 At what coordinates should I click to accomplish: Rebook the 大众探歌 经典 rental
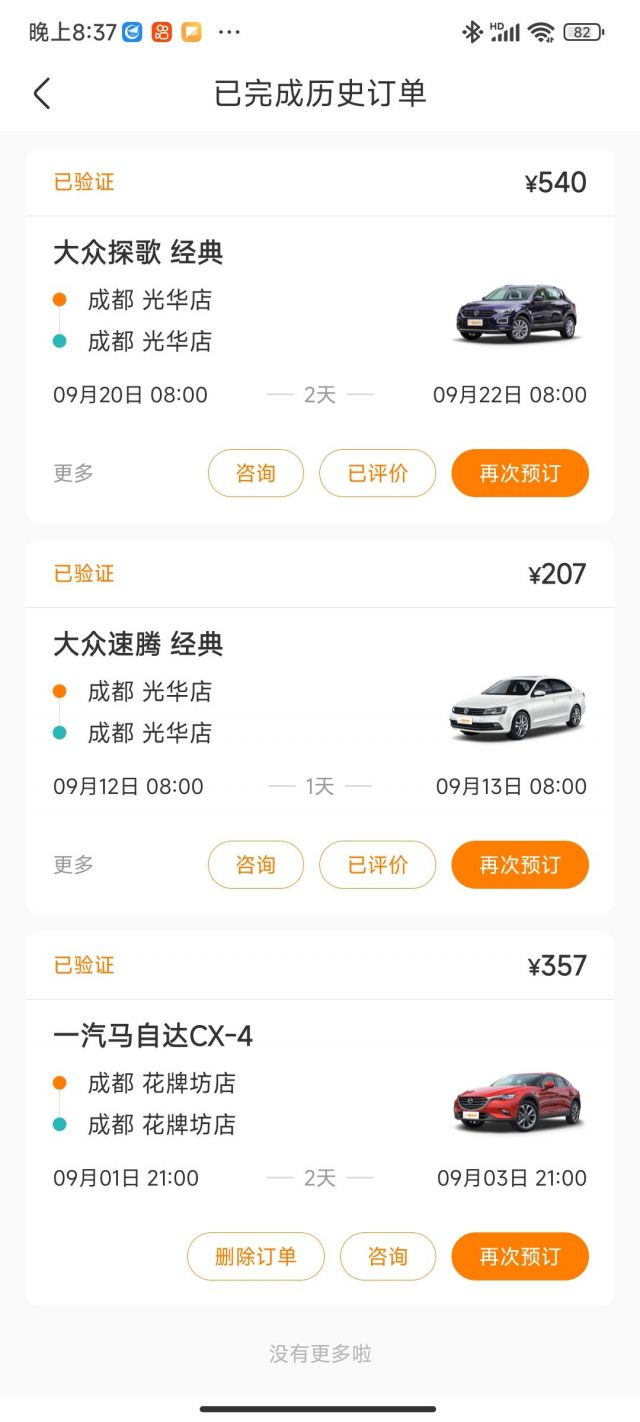coord(520,473)
